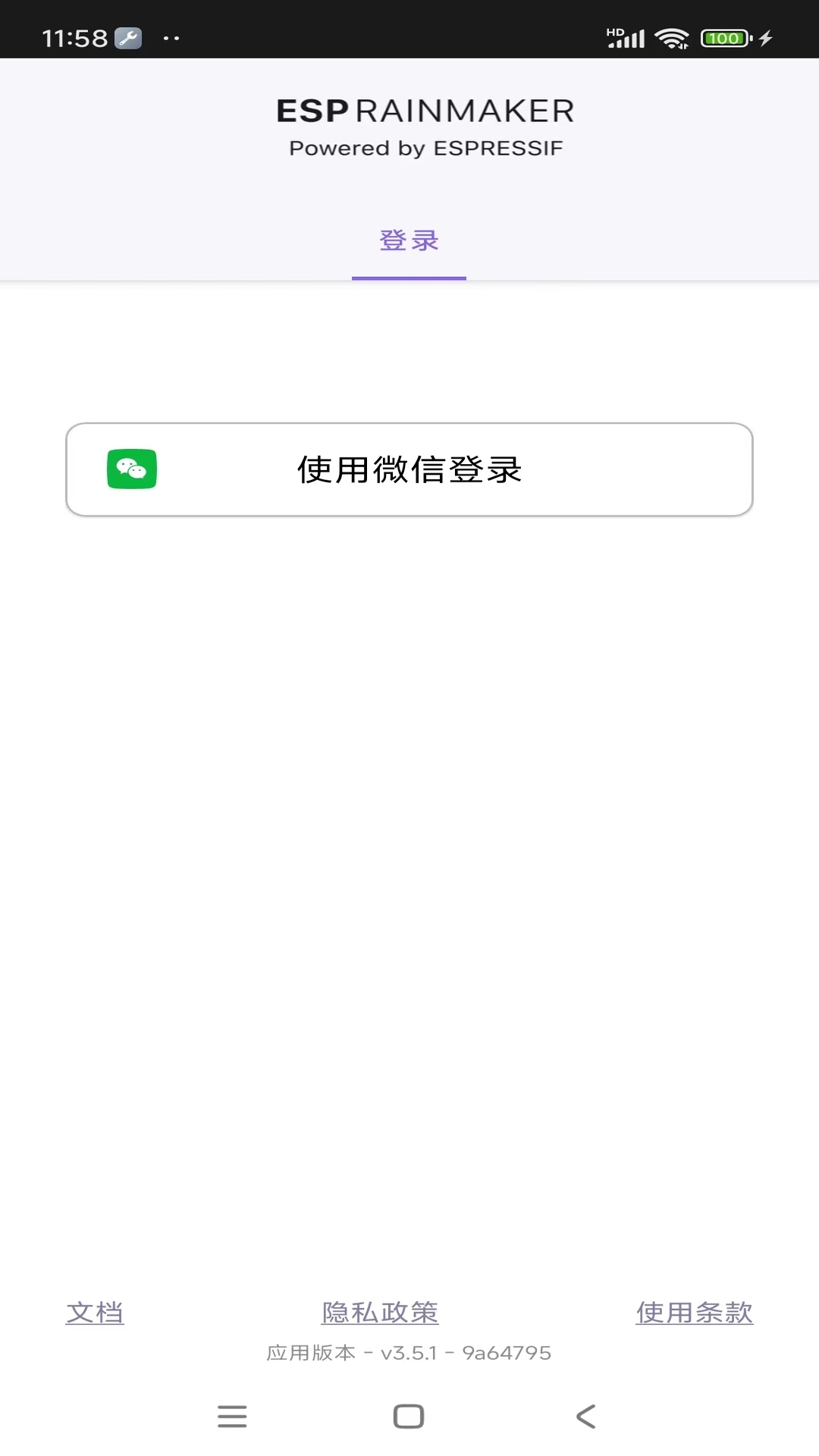Click the charging bolt icon near battery
819x1456 pixels.
765,37
